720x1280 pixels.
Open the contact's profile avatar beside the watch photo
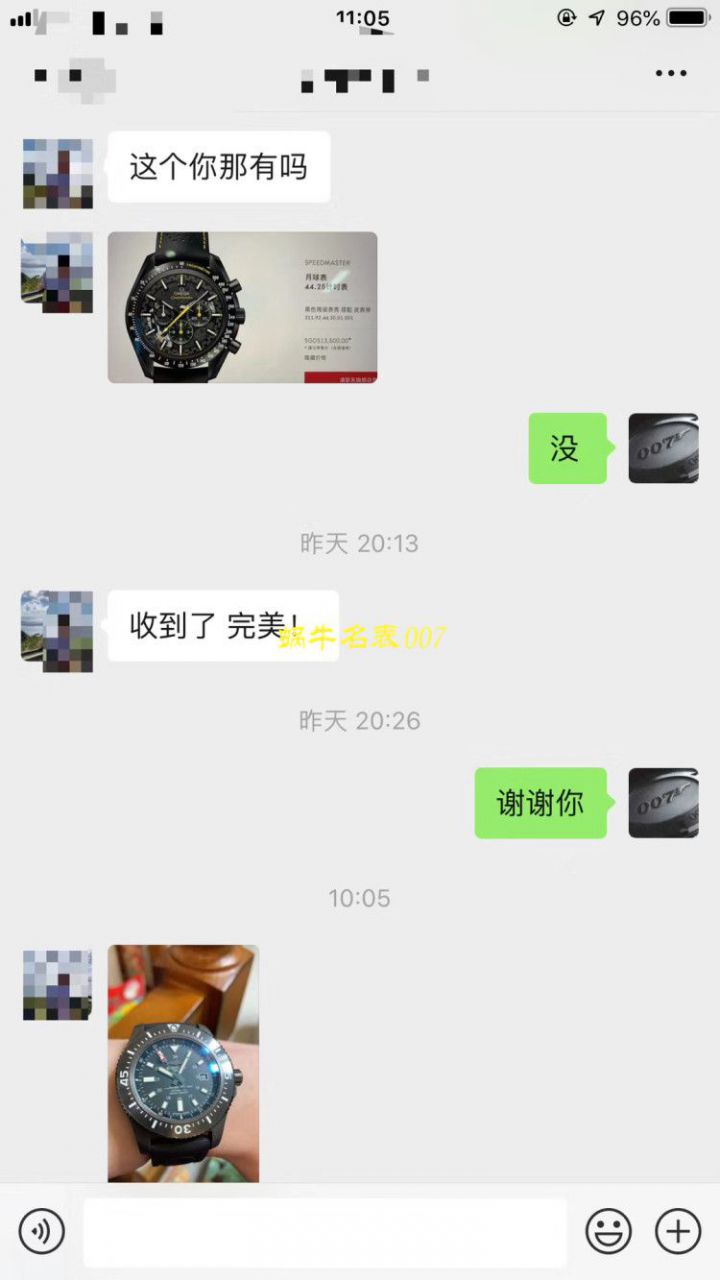point(57,273)
